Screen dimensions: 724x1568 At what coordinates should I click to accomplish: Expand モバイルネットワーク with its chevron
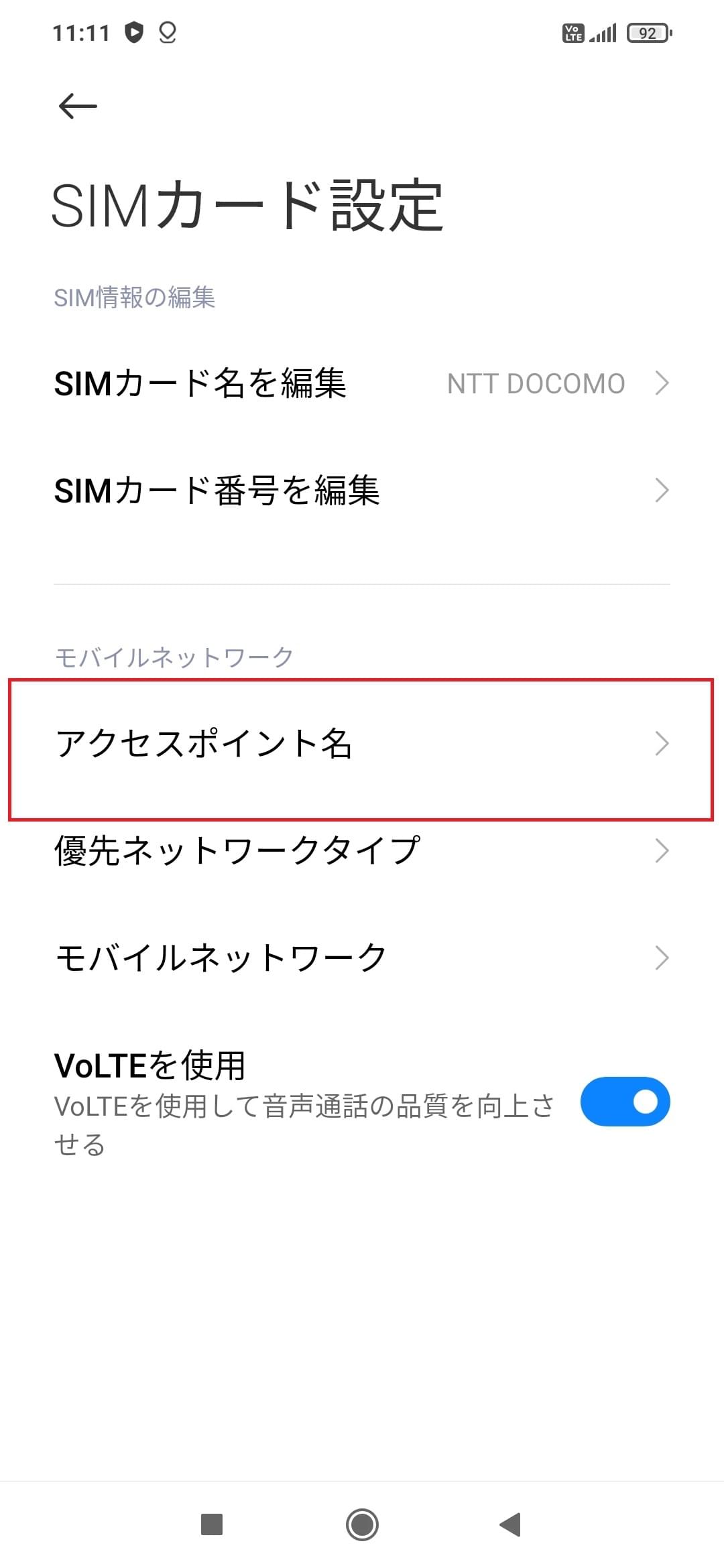[x=662, y=956]
